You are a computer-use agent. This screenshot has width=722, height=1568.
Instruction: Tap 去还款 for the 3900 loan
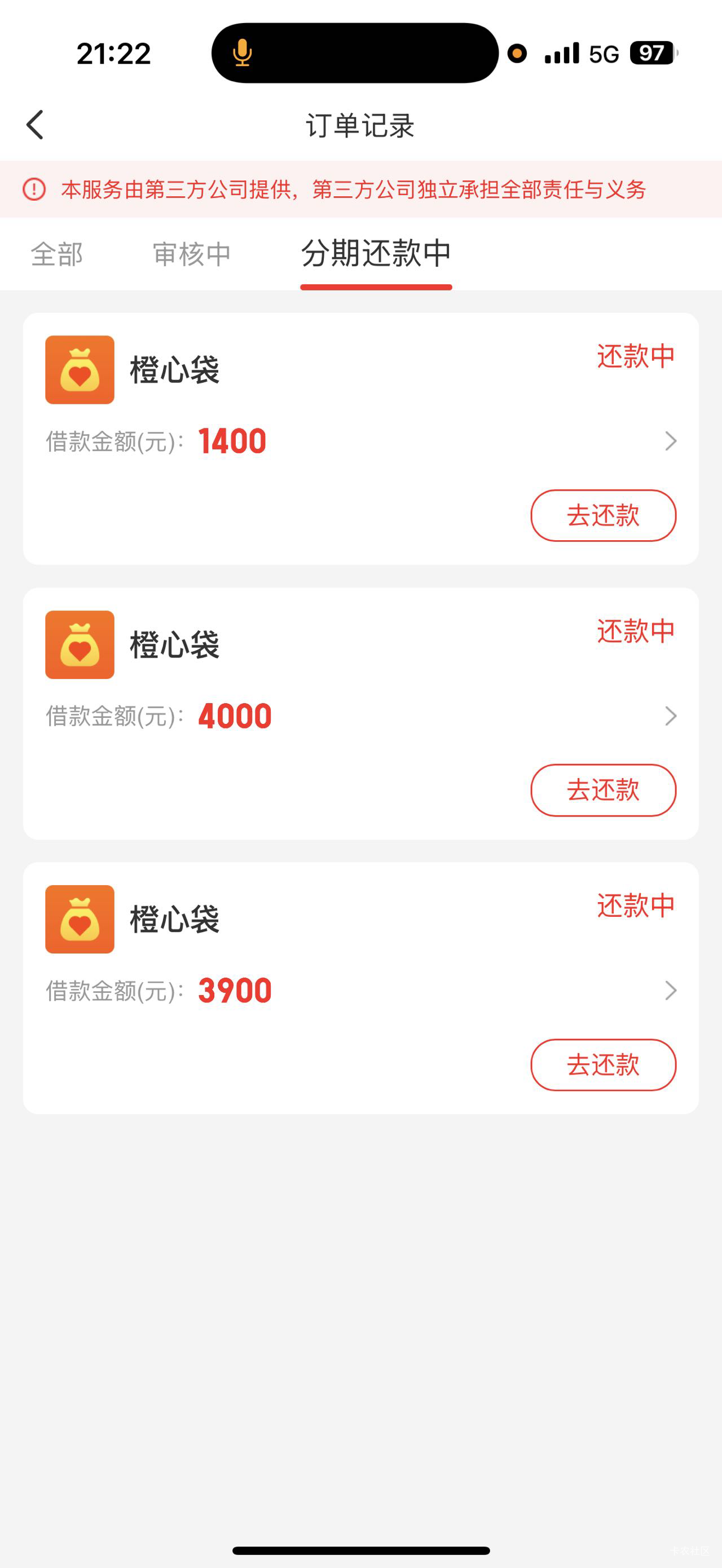tap(602, 1065)
